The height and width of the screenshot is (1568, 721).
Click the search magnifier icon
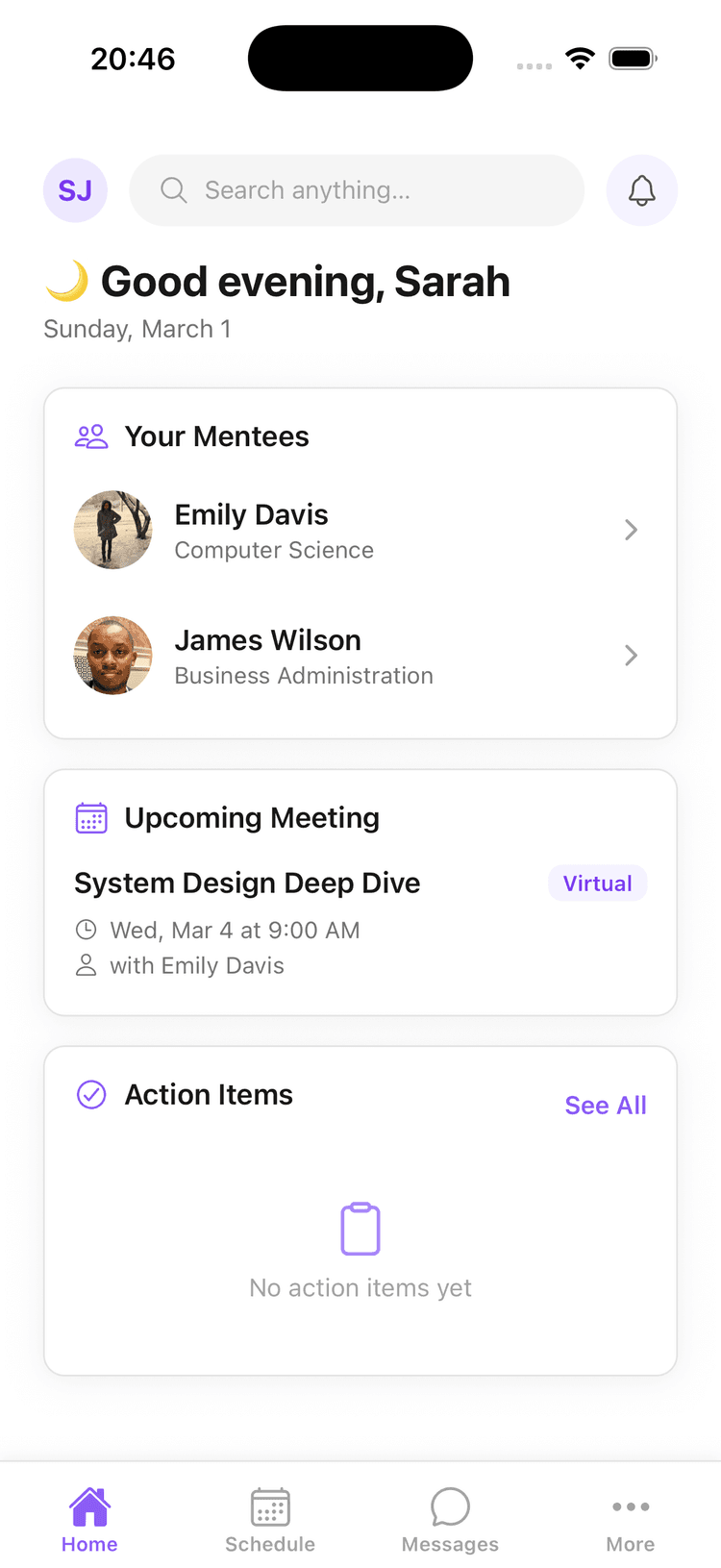(x=174, y=190)
